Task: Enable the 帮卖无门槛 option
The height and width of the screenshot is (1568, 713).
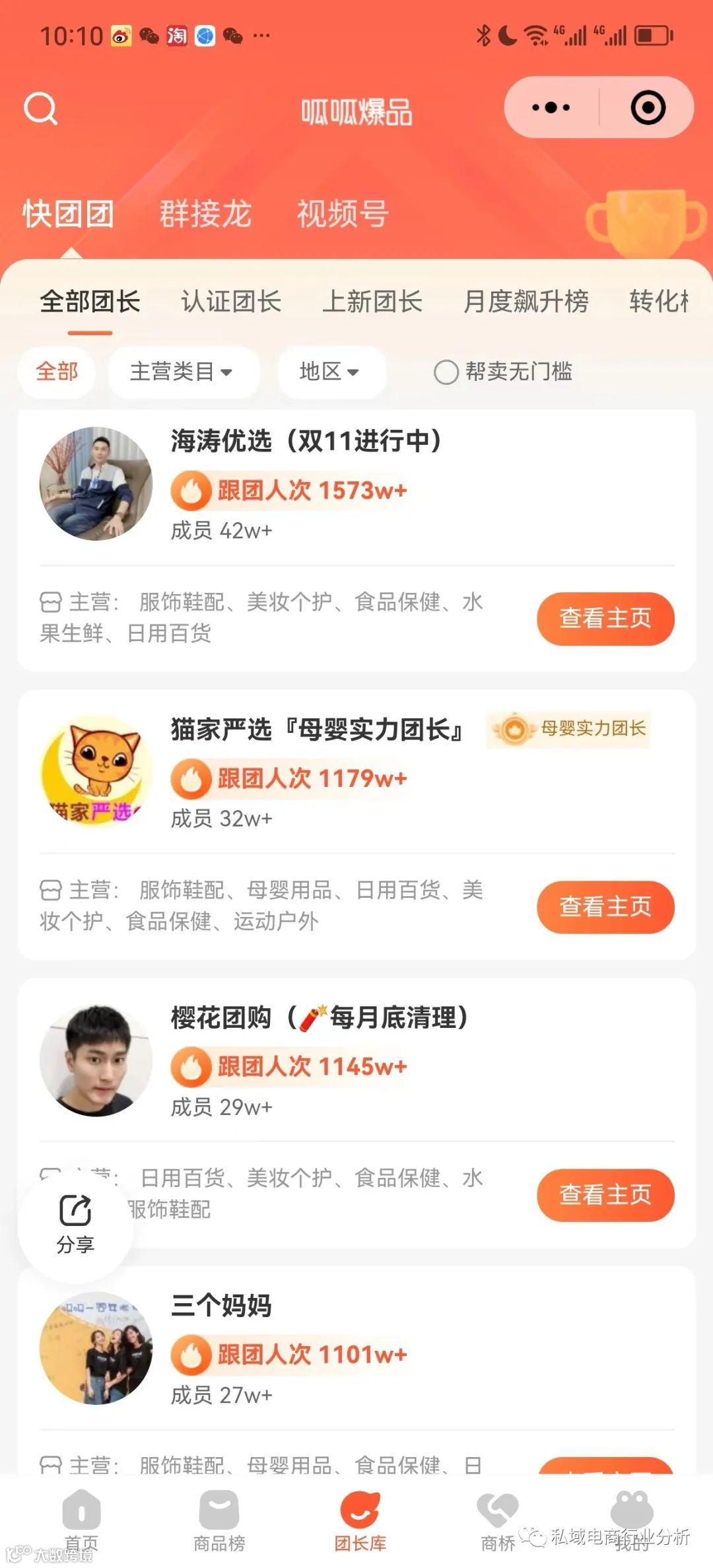Action: click(446, 372)
